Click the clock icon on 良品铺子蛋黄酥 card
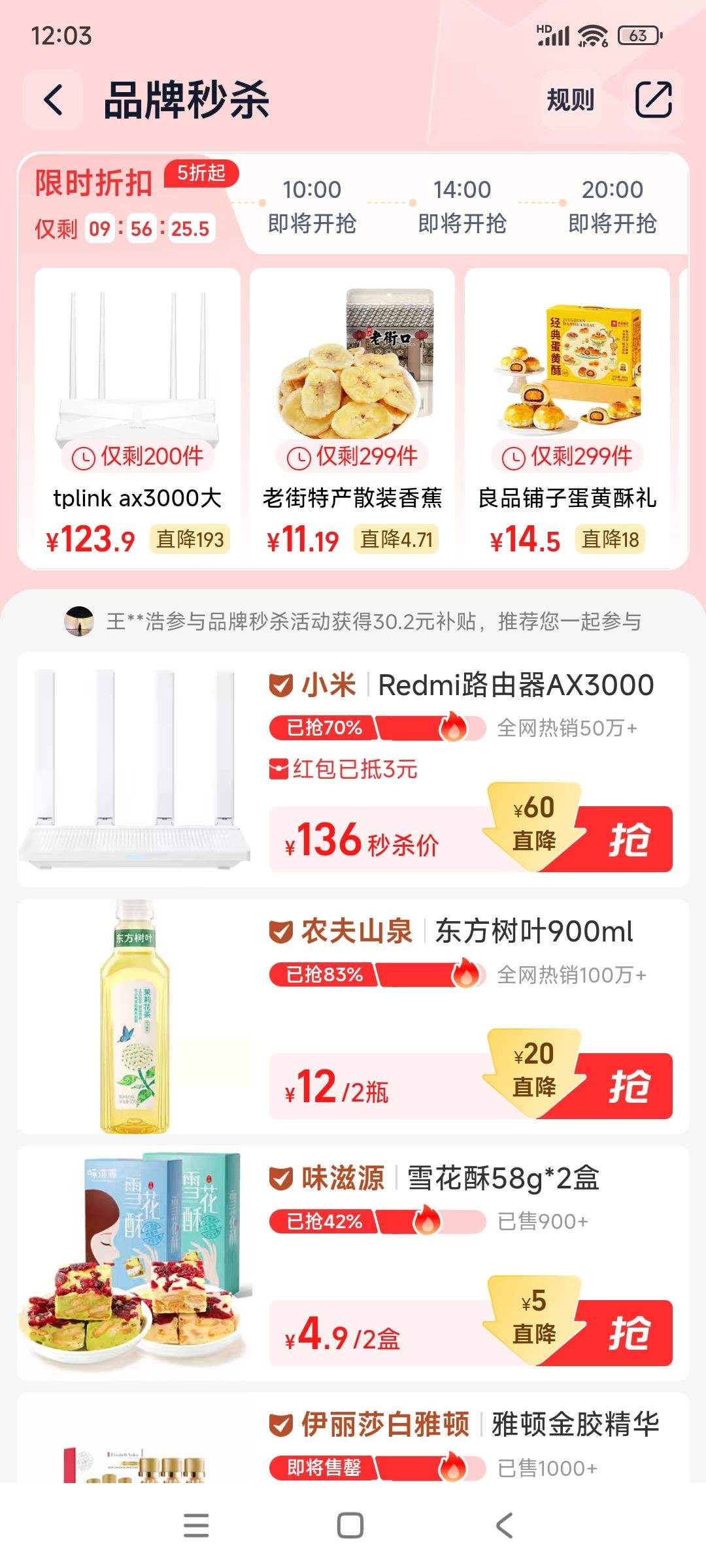 (515, 457)
